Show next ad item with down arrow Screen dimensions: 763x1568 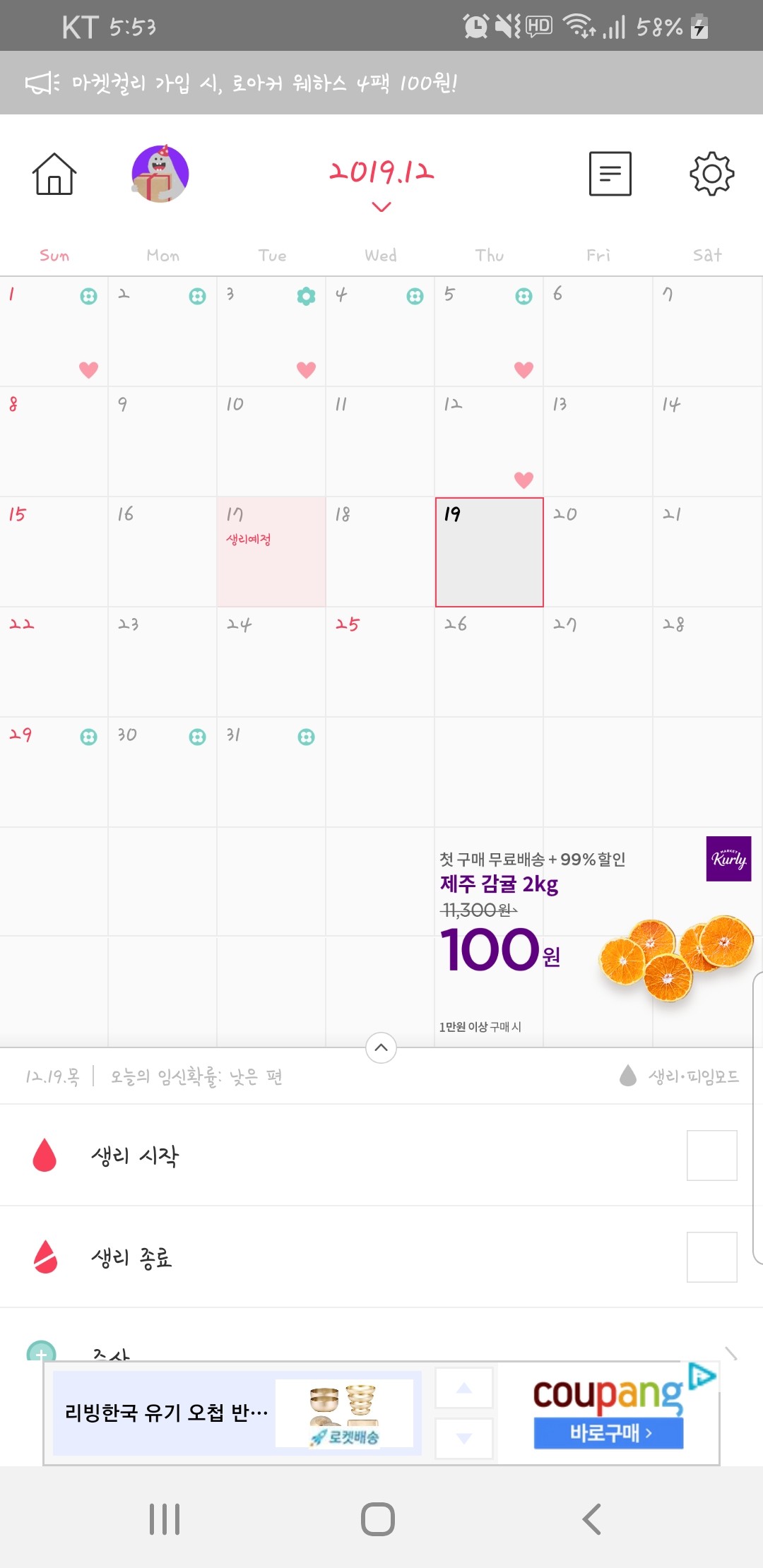coord(464,1438)
